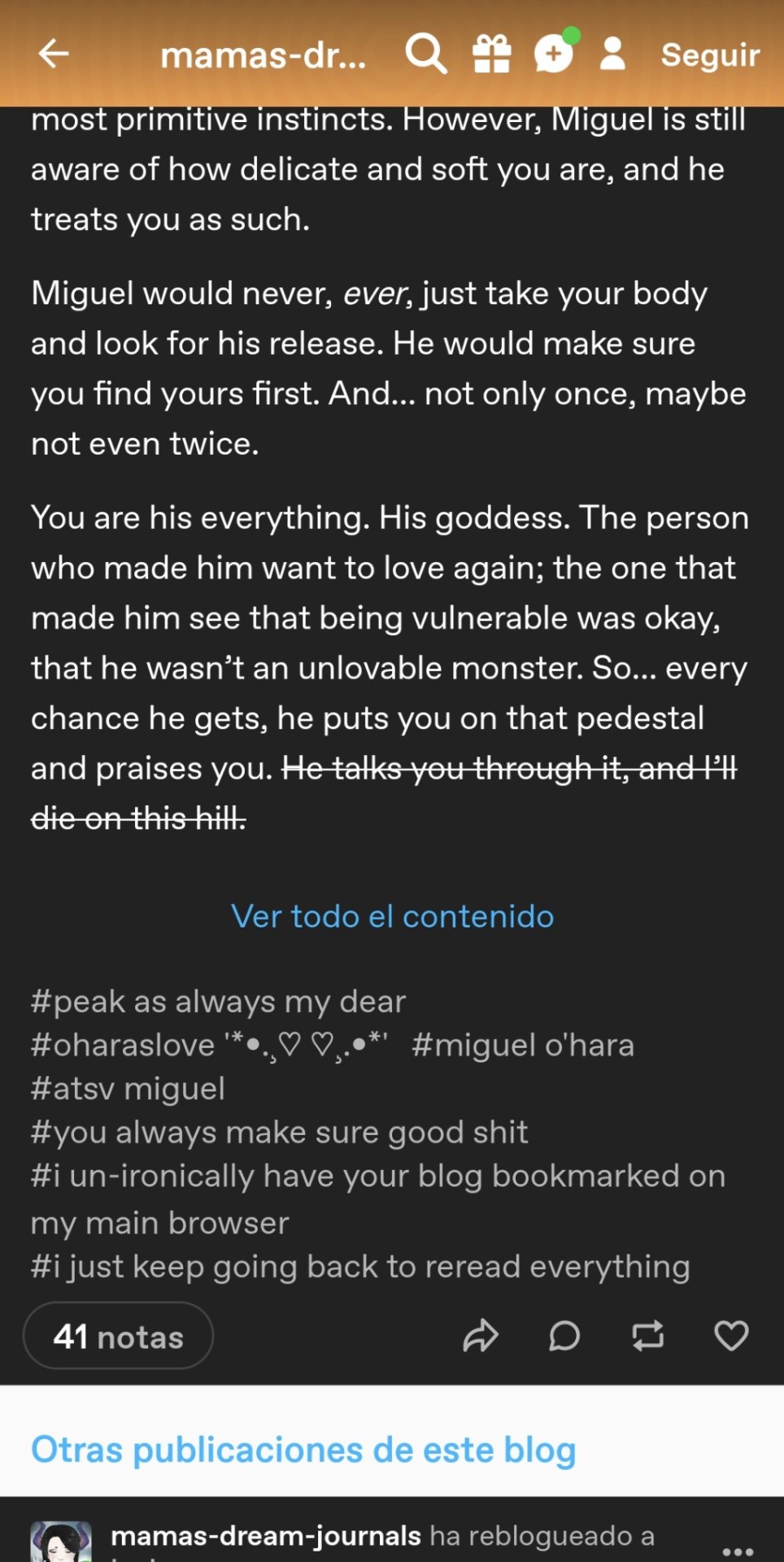Go back with the arrow icon
The image size is (784, 1562).
[54, 55]
